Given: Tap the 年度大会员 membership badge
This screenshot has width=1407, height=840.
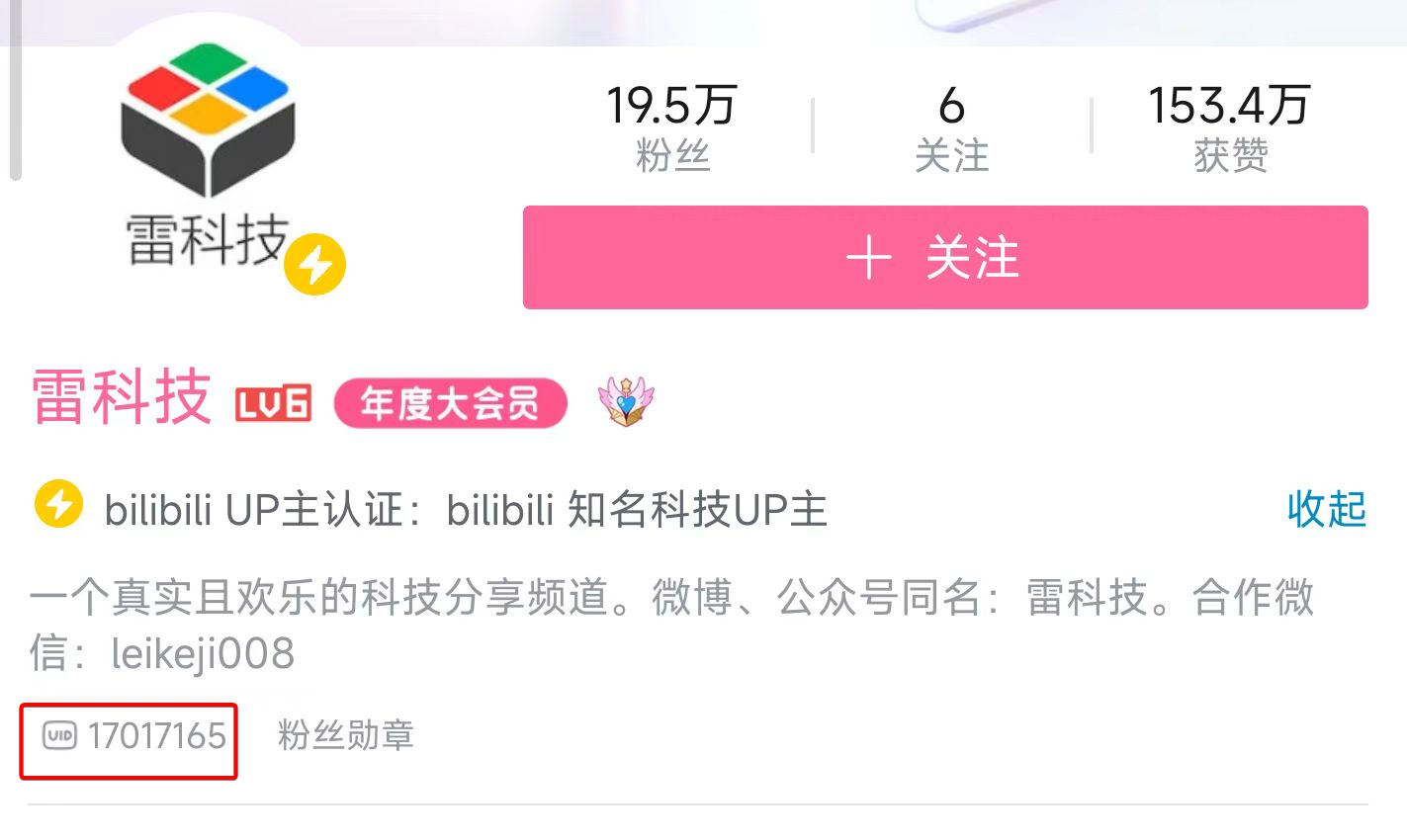Looking at the screenshot, I should 450,403.
